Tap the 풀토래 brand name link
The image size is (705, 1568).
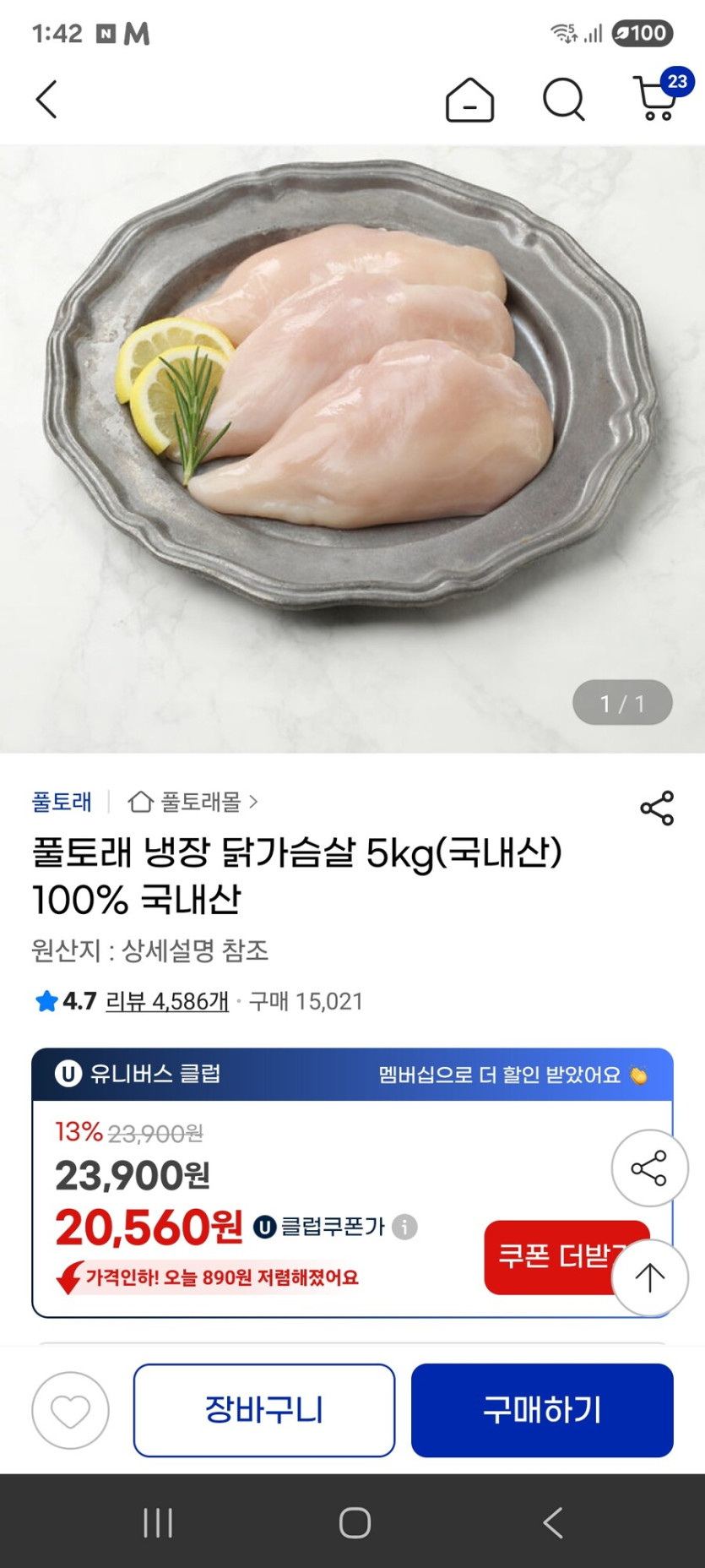(60, 803)
